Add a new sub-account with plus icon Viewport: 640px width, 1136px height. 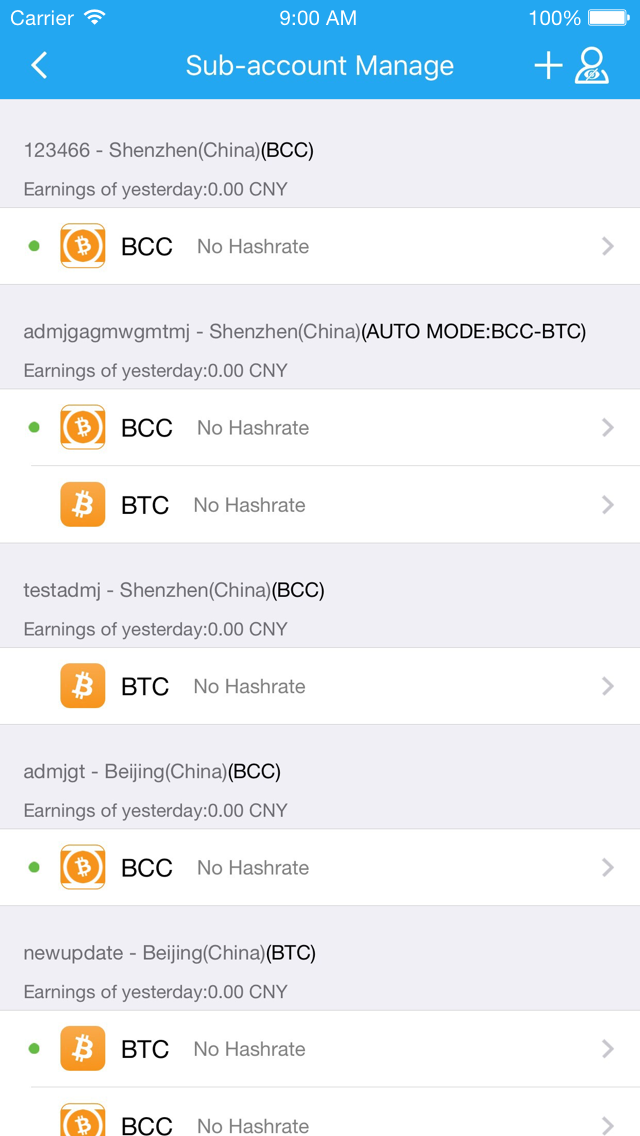point(548,66)
